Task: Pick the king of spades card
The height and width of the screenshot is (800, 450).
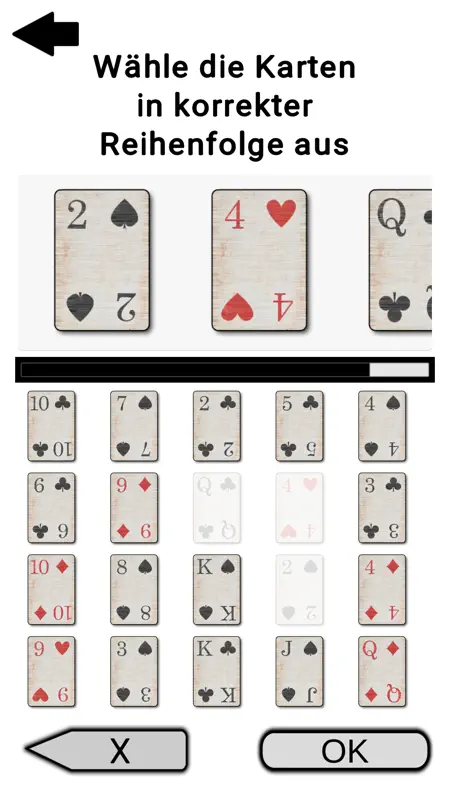Action: (217, 590)
